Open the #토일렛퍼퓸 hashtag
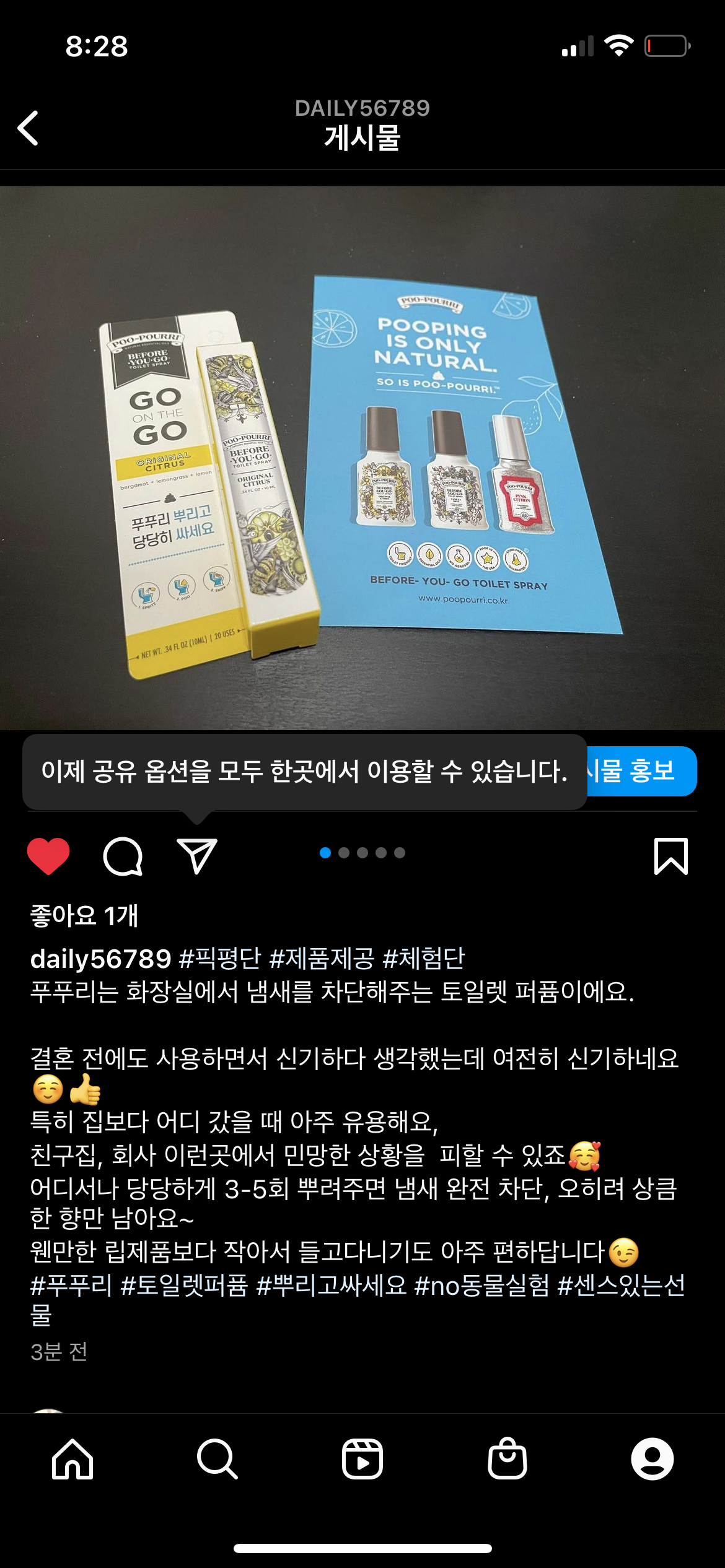Viewport: 725px width, 1568px height. pyautogui.click(x=184, y=1286)
